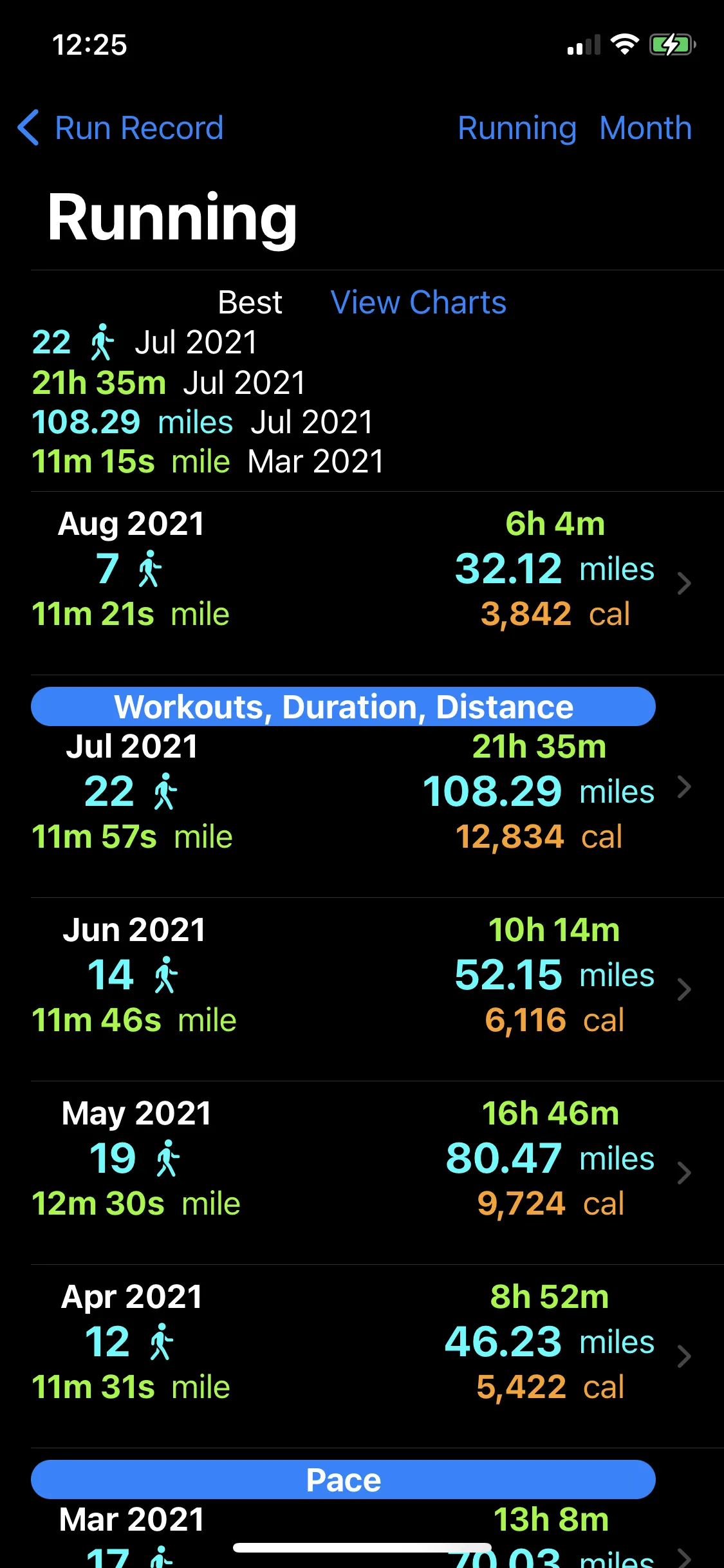The image size is (724, 1568).
Task: Switch the Best section to a different mode
Action: coord(250,302)
